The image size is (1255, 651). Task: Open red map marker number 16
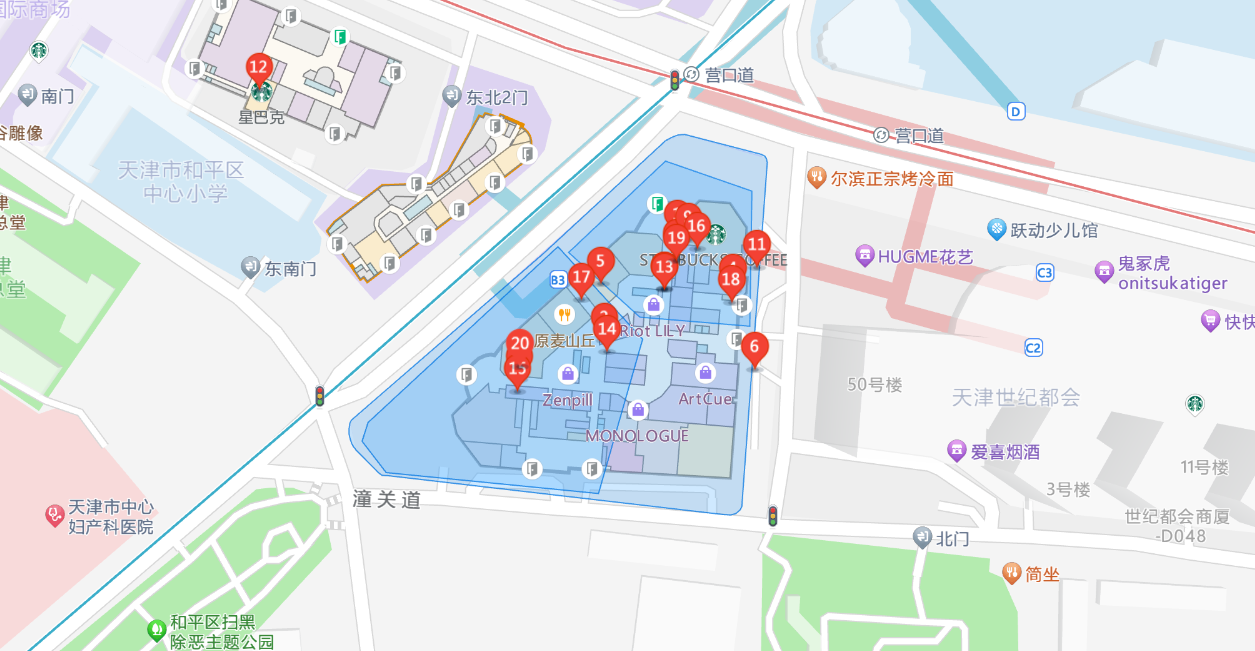click(x=697, y=227)
